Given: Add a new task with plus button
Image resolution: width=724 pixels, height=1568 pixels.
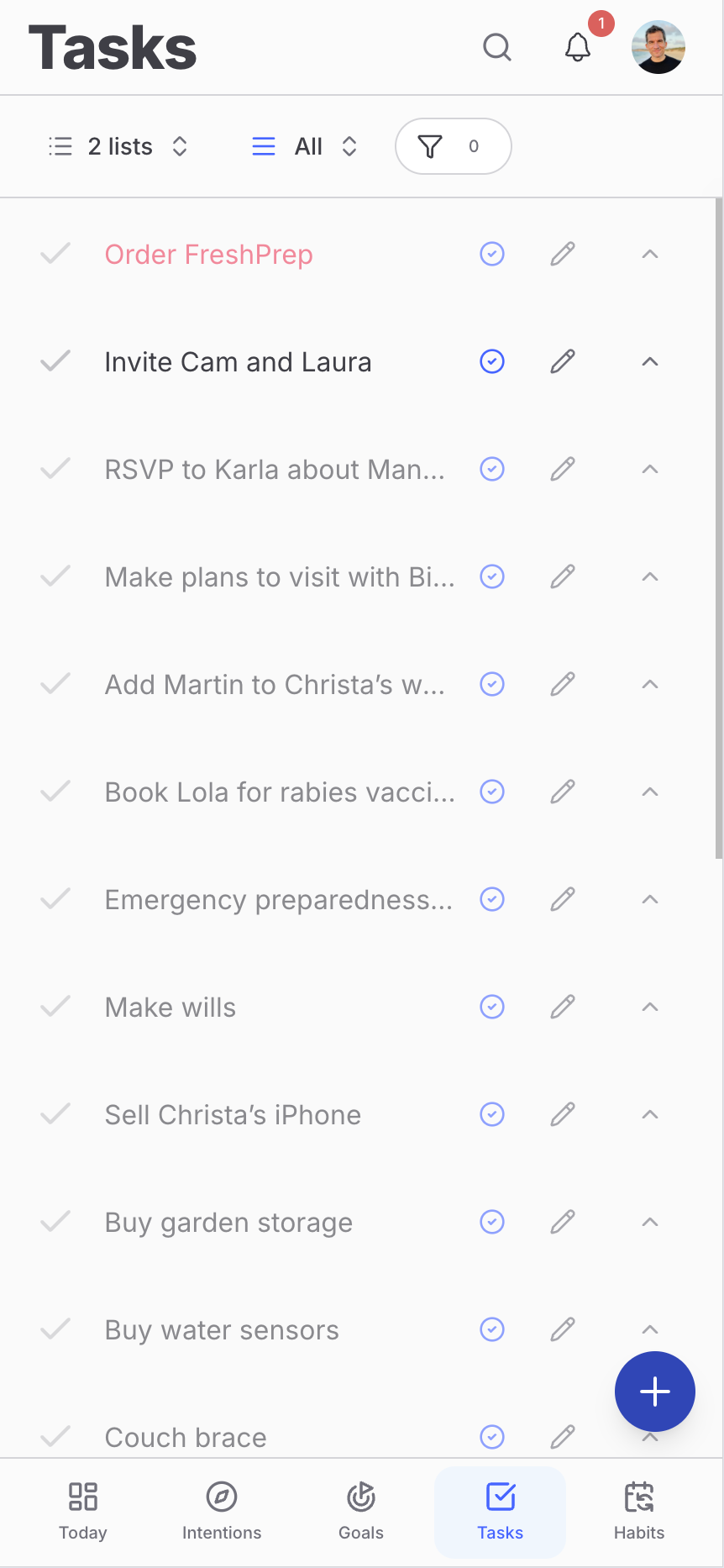Looking at the screenshot, I should [655, 1392].
